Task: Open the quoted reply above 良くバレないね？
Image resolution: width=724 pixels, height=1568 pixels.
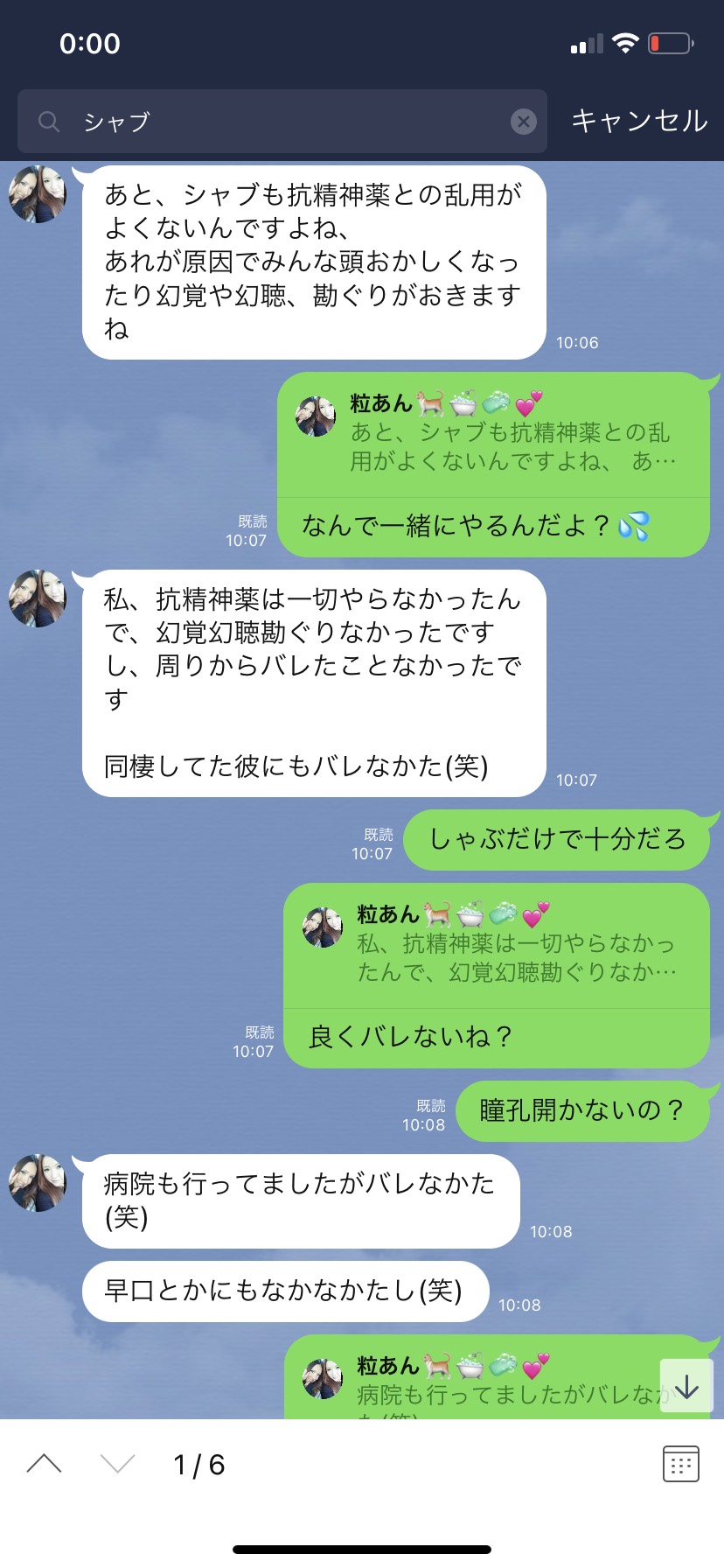Action: click(x=497, y=945)
